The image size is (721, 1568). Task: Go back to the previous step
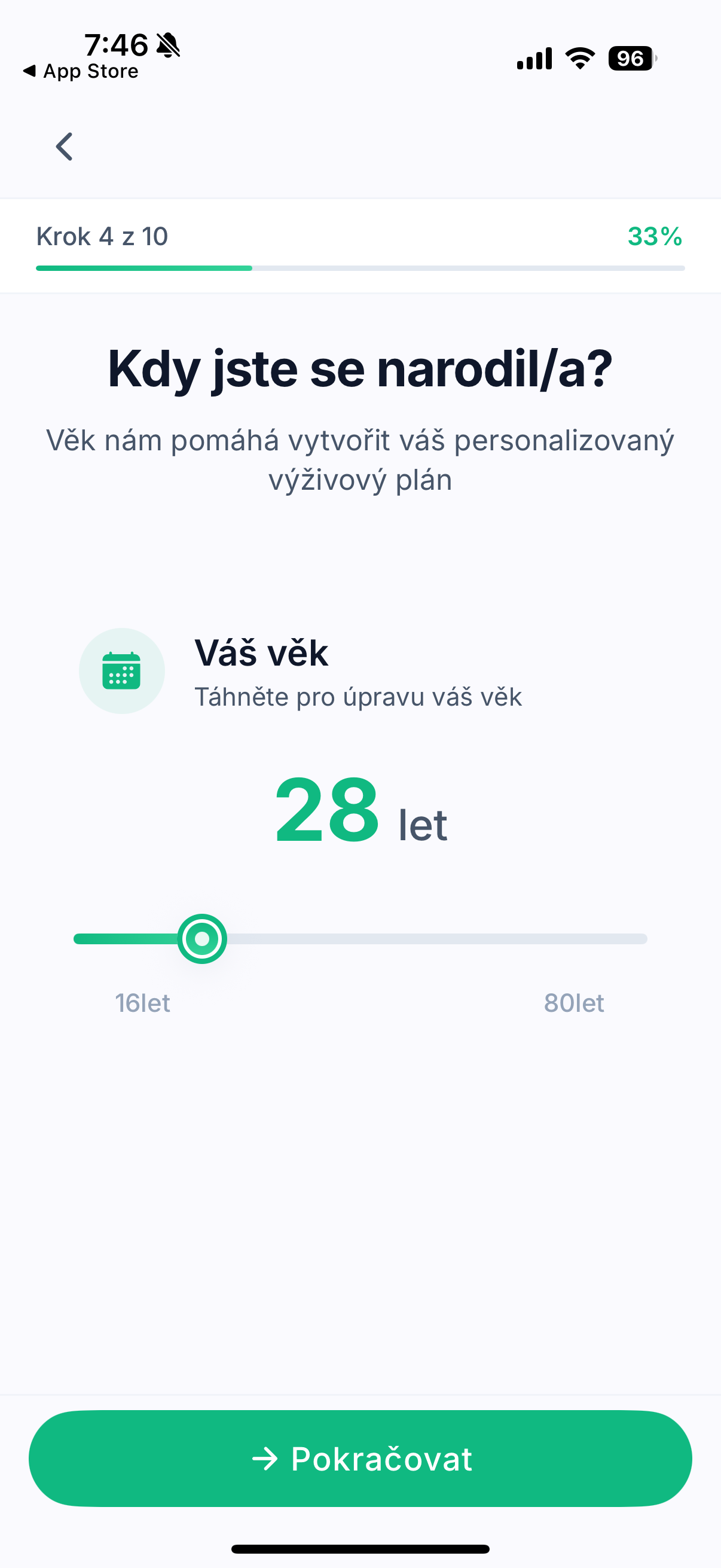tap(64, 147)
